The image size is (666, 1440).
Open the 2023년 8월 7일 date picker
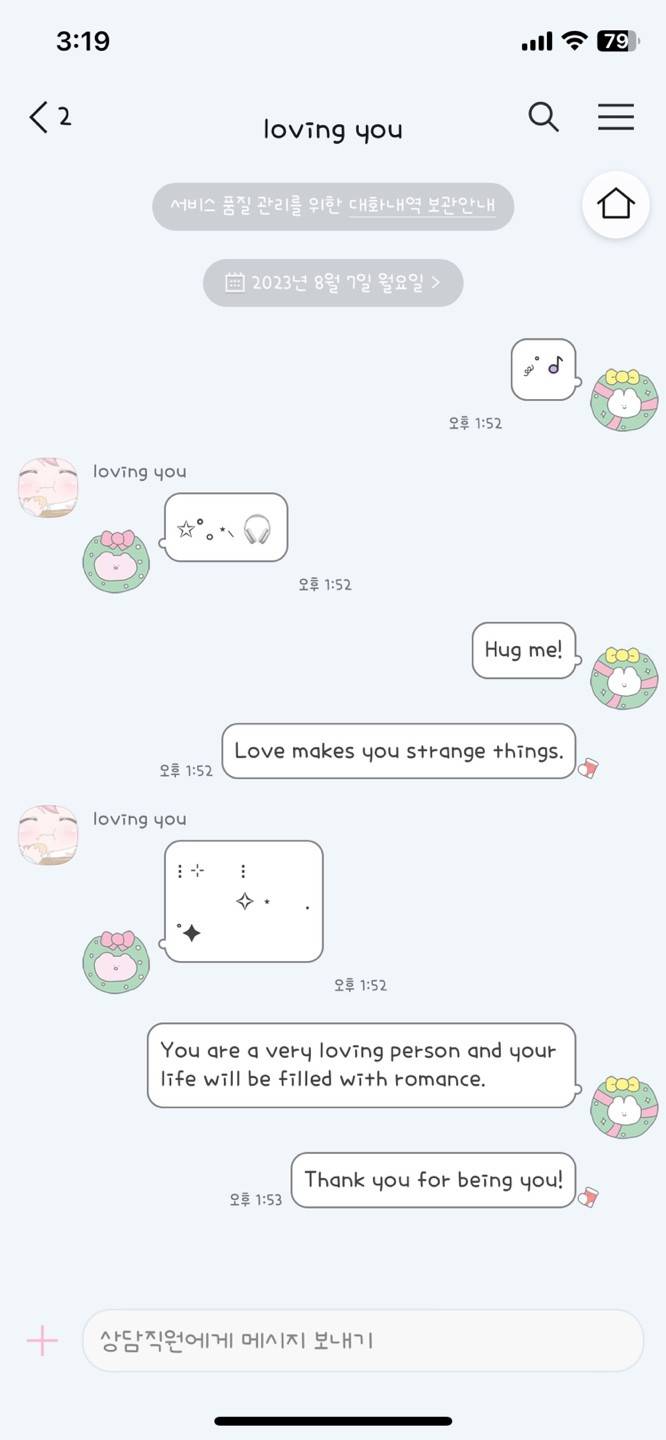[x=333, y=283]
